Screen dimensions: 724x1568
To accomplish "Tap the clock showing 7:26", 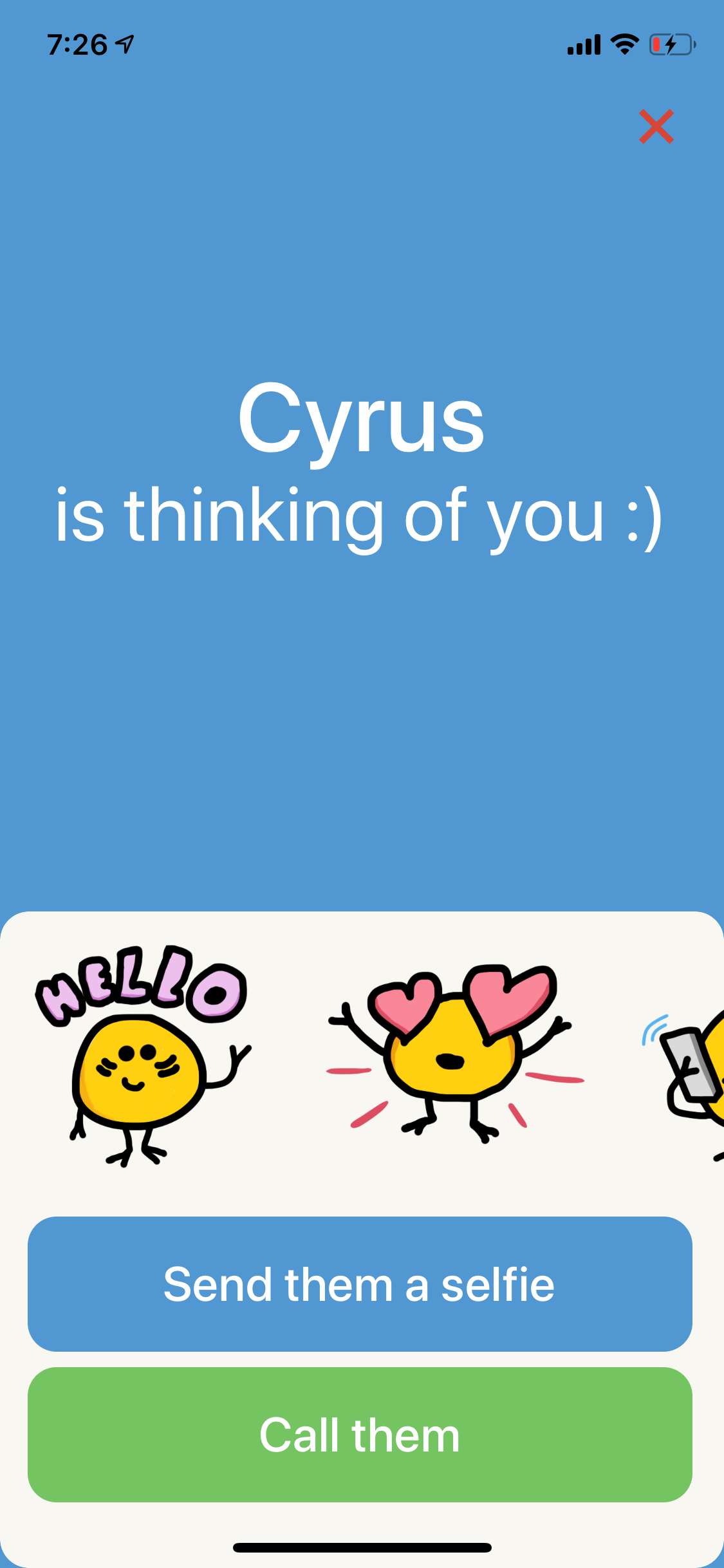I will click(x=77, y=44).
